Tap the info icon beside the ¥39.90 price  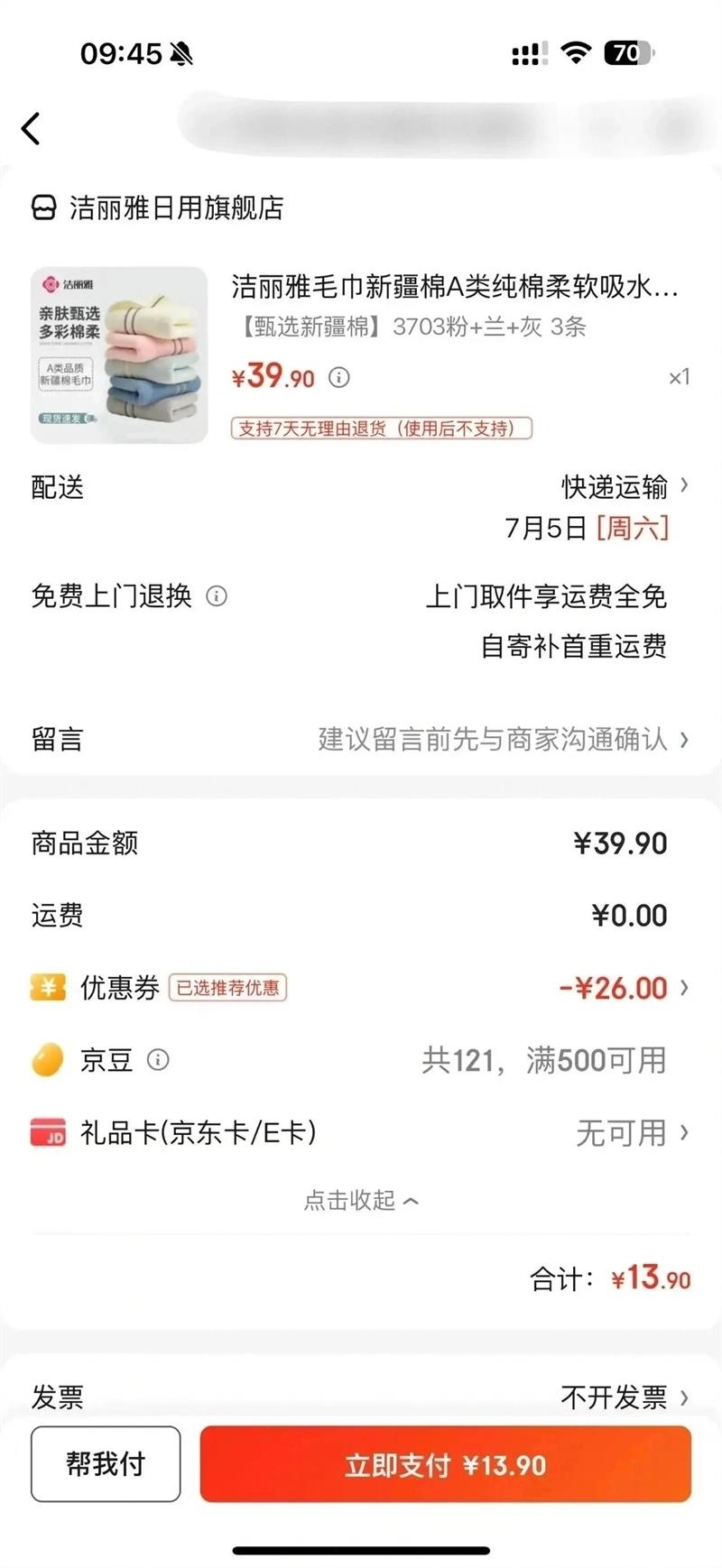338,377
